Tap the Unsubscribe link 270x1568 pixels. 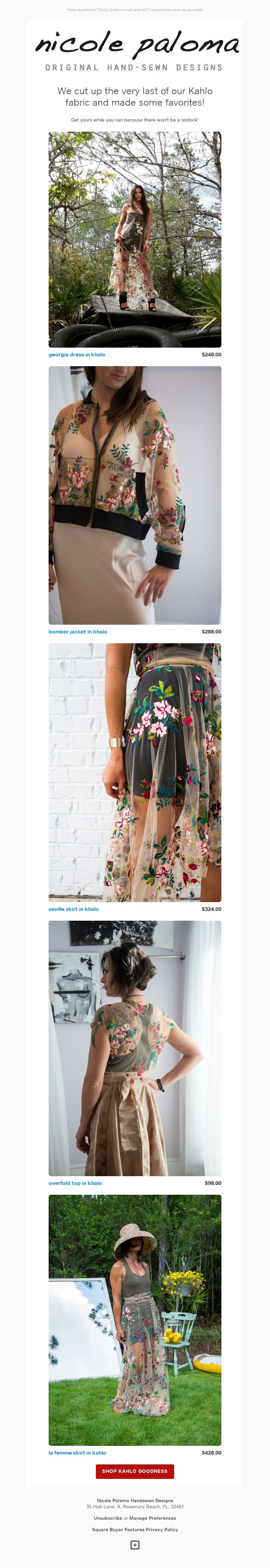coord(108,1517)
